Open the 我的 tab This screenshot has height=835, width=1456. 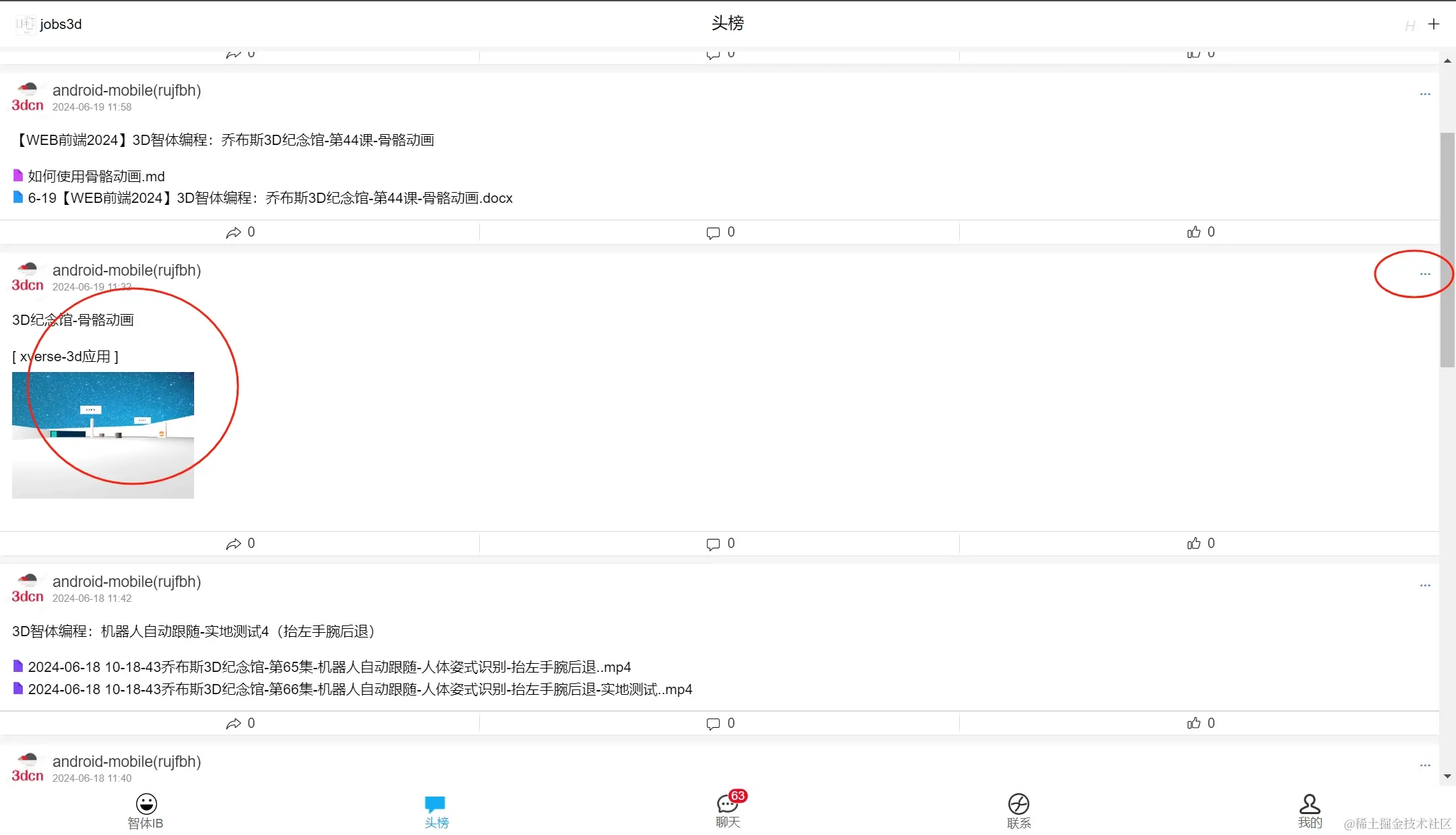click(1310, 811)
